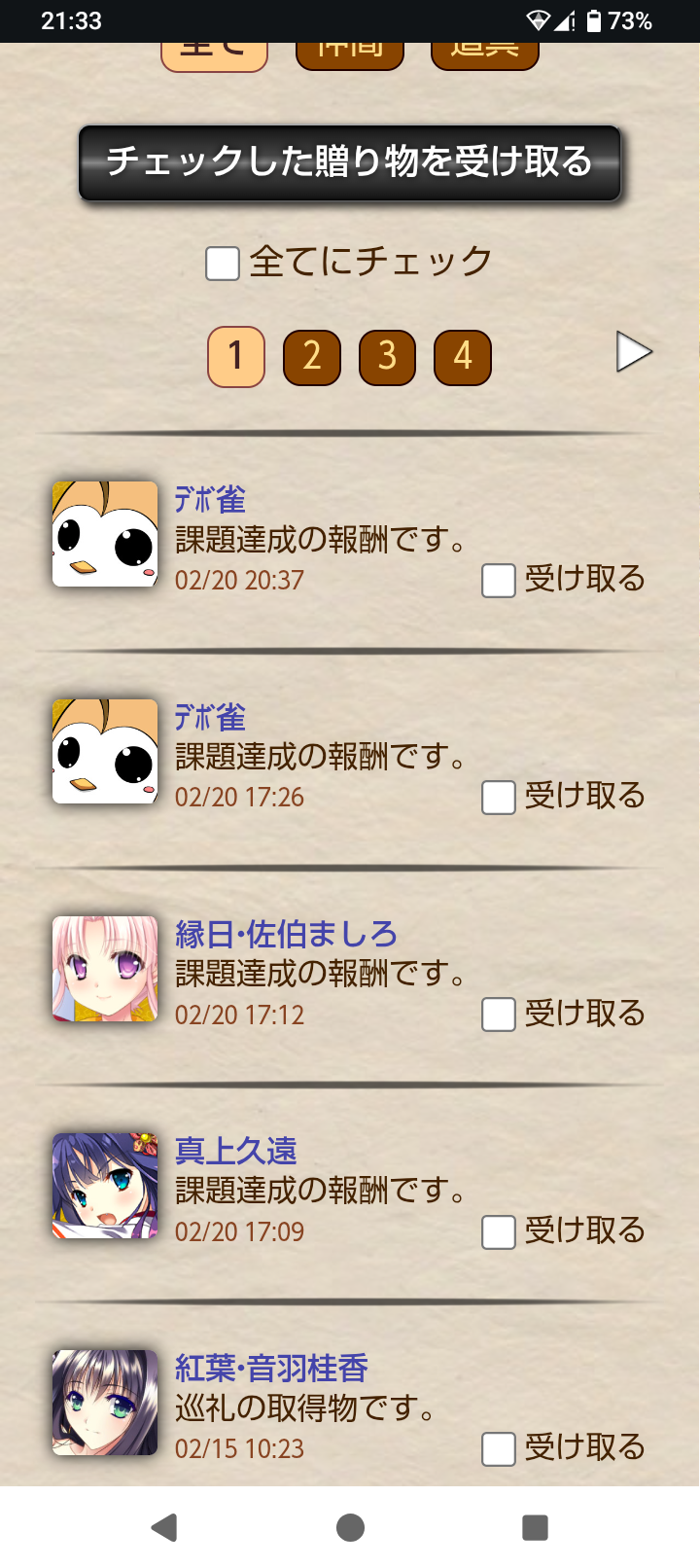Return to the home screen via the system home button

pos(350,1527)
